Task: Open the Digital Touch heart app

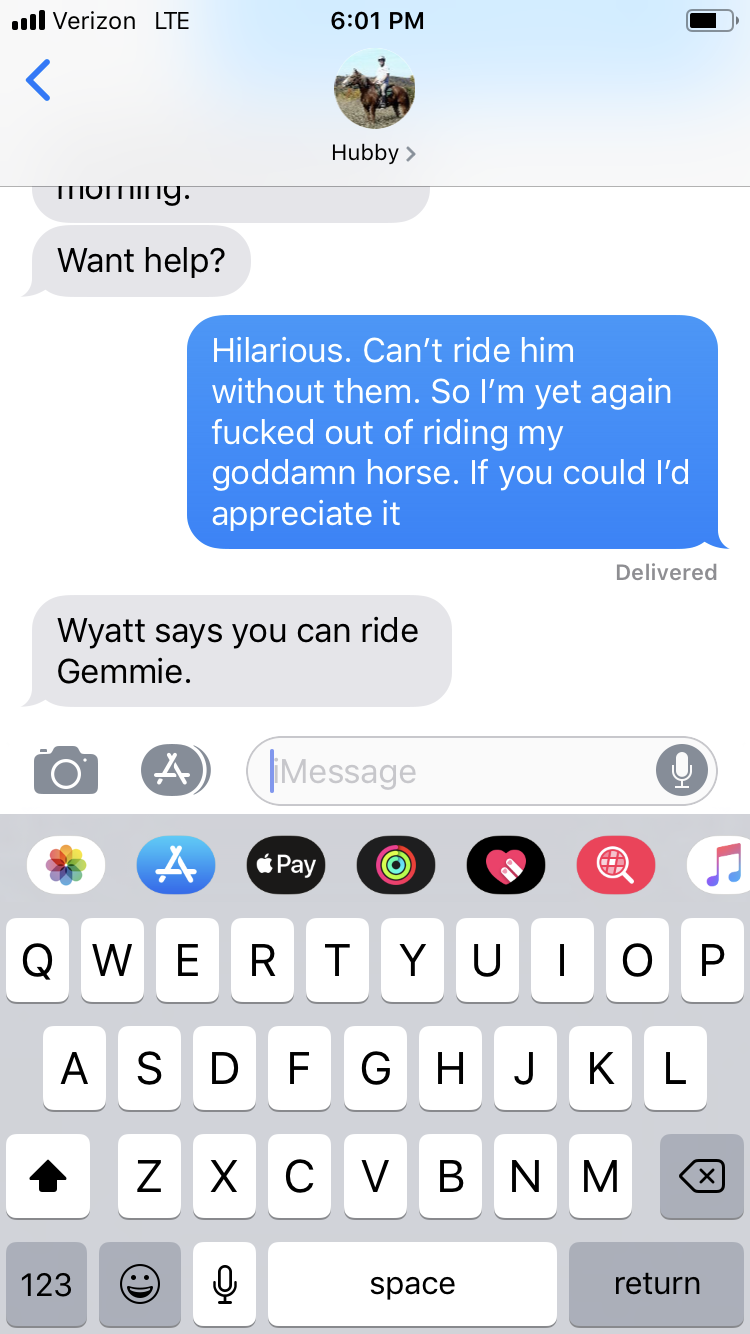Action: pos(506,864)
